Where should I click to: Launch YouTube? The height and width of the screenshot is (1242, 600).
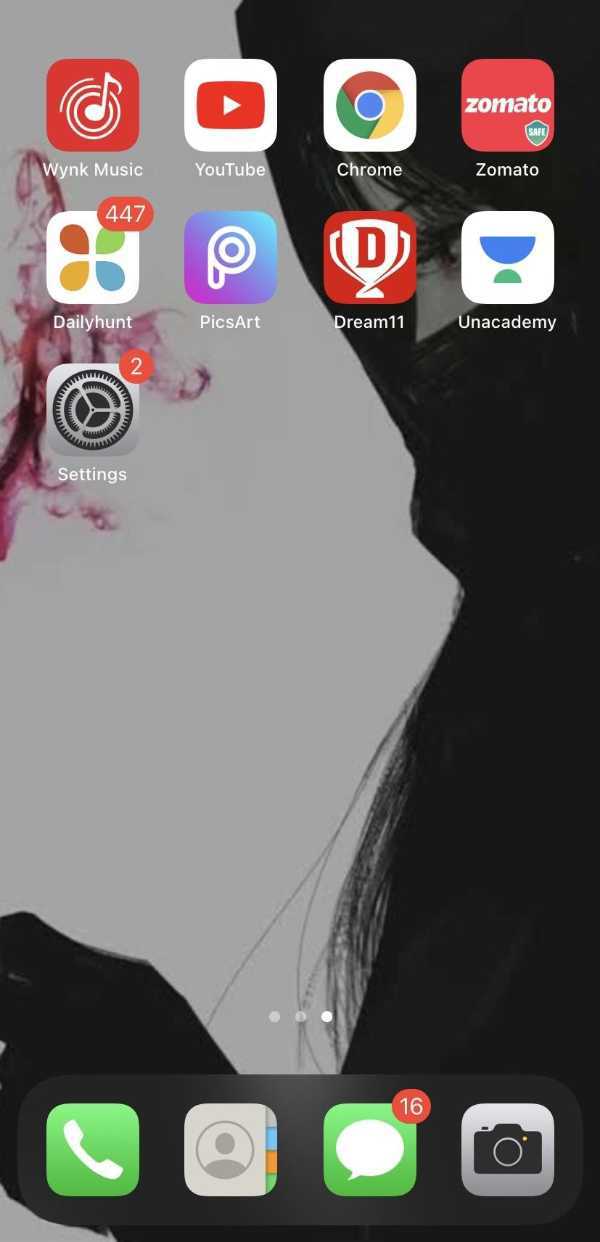[x=231, y=105]
